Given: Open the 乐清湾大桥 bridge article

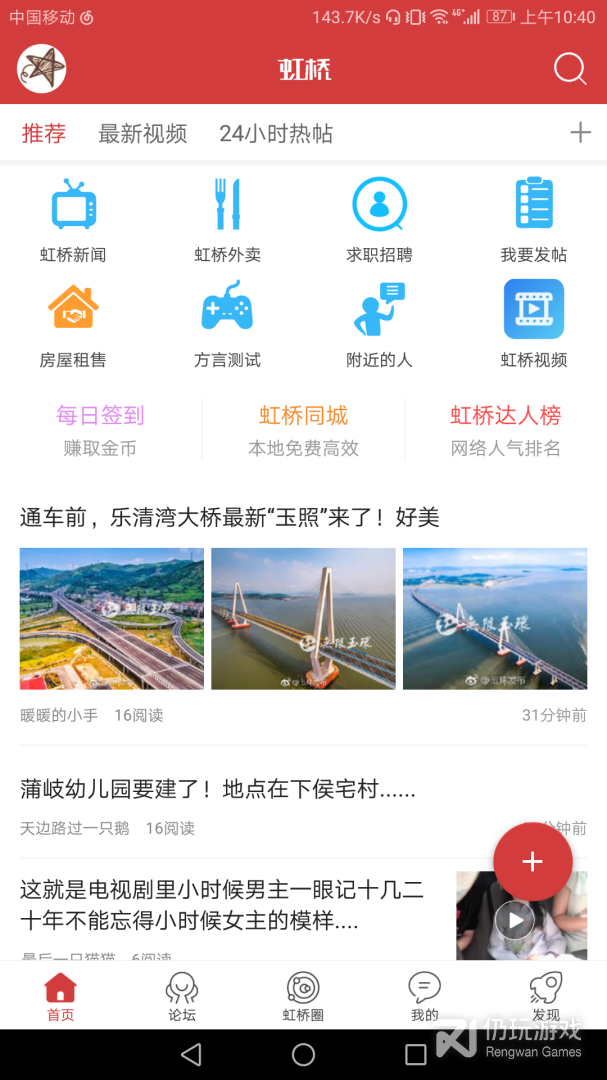Looking at the screenshot, I should [x=230, y=518].
